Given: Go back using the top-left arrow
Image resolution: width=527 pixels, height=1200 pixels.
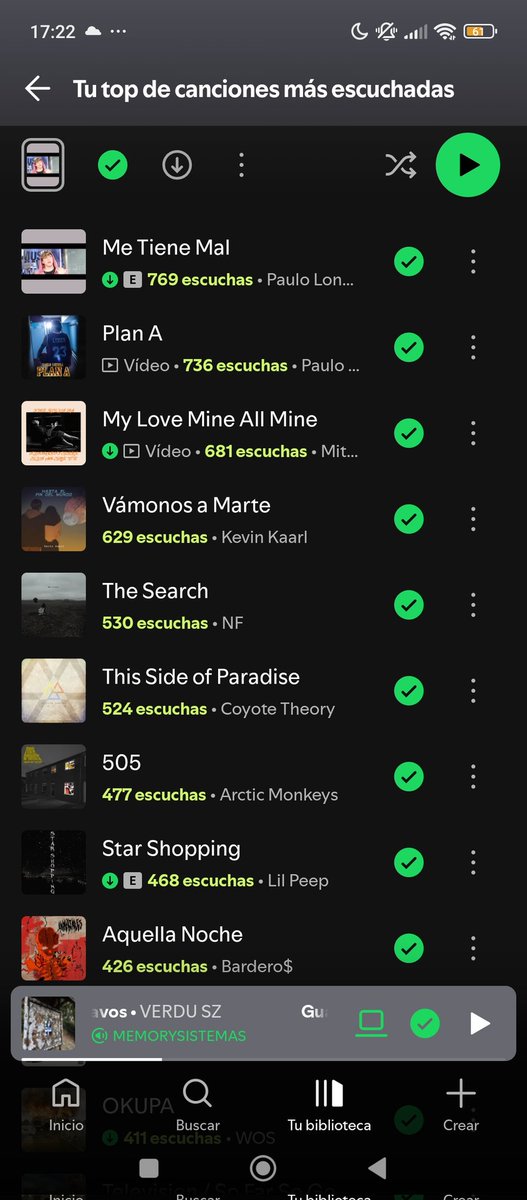Looking at the screenshot, I should pyautogui.click(x=38, y=89).
